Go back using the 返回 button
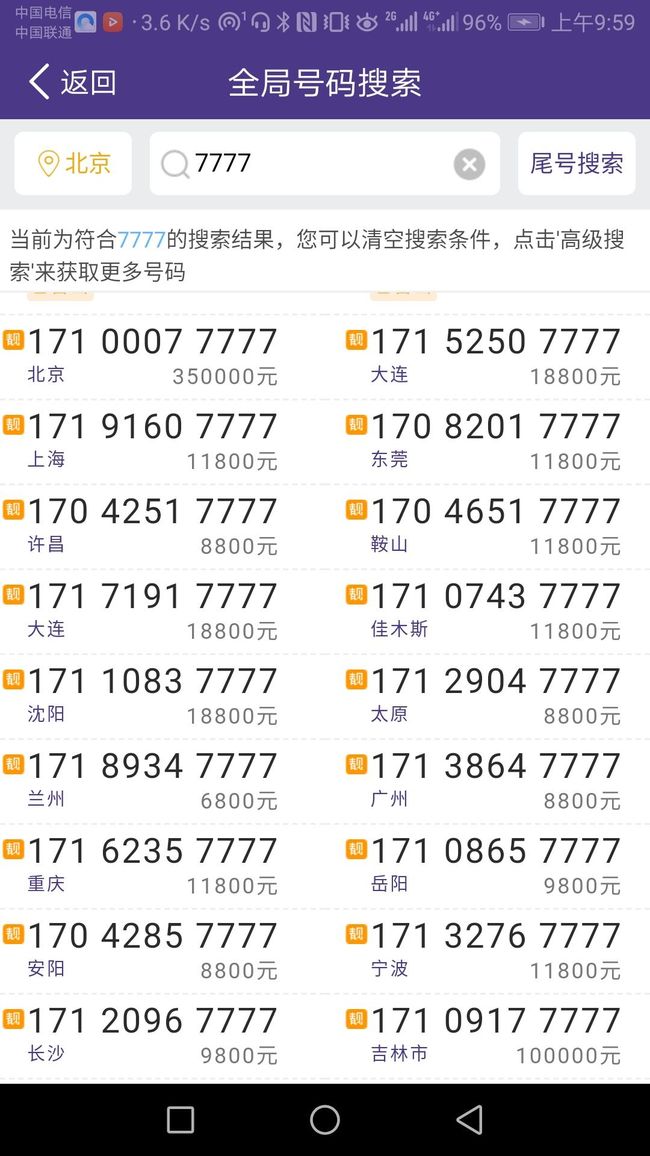The width and height of the screenshot is (650, 1156). click(x=72, y=81)
